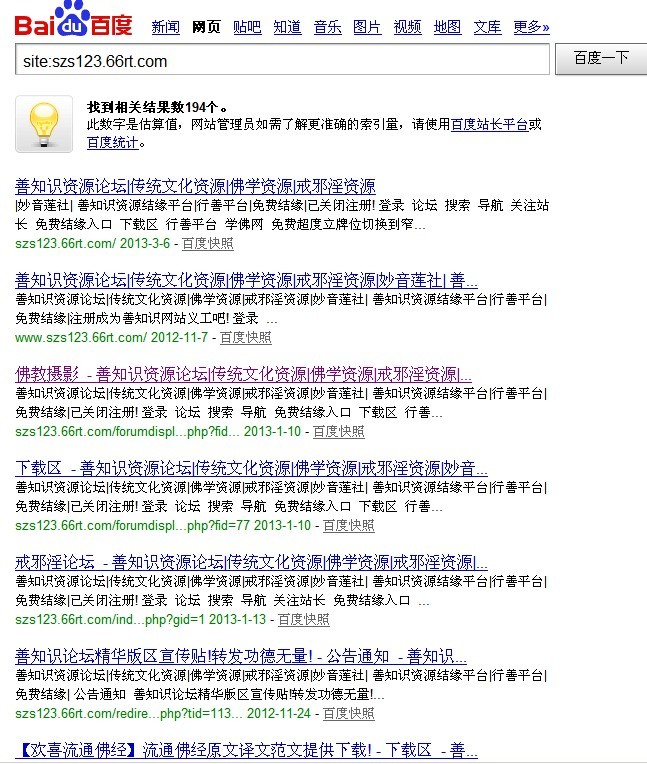Screen dimensions: 647x764
Task: Open the 百度统计 link
Action: click(x=112, y=143)
